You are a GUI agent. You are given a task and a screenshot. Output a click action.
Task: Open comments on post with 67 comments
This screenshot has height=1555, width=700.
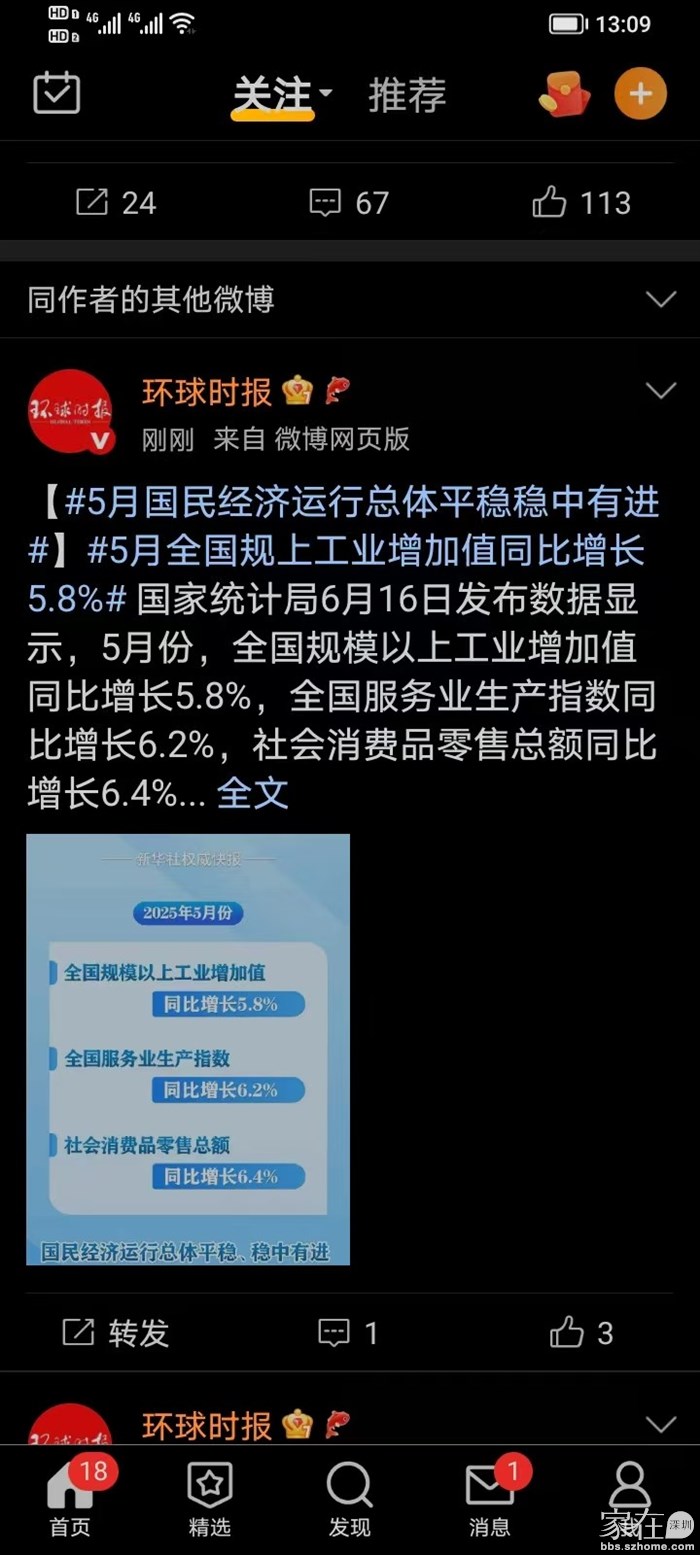coord(349,203)
